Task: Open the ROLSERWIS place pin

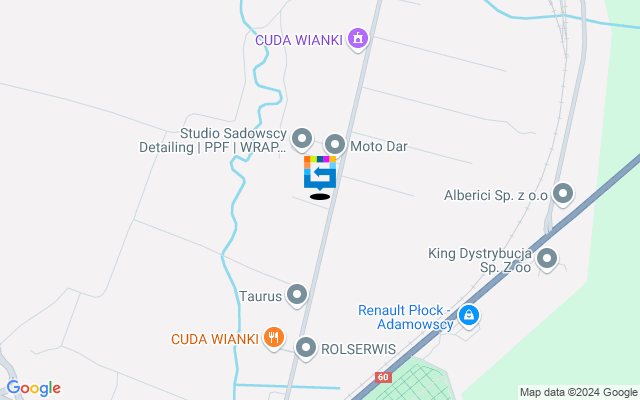Action: coord(306,348)
